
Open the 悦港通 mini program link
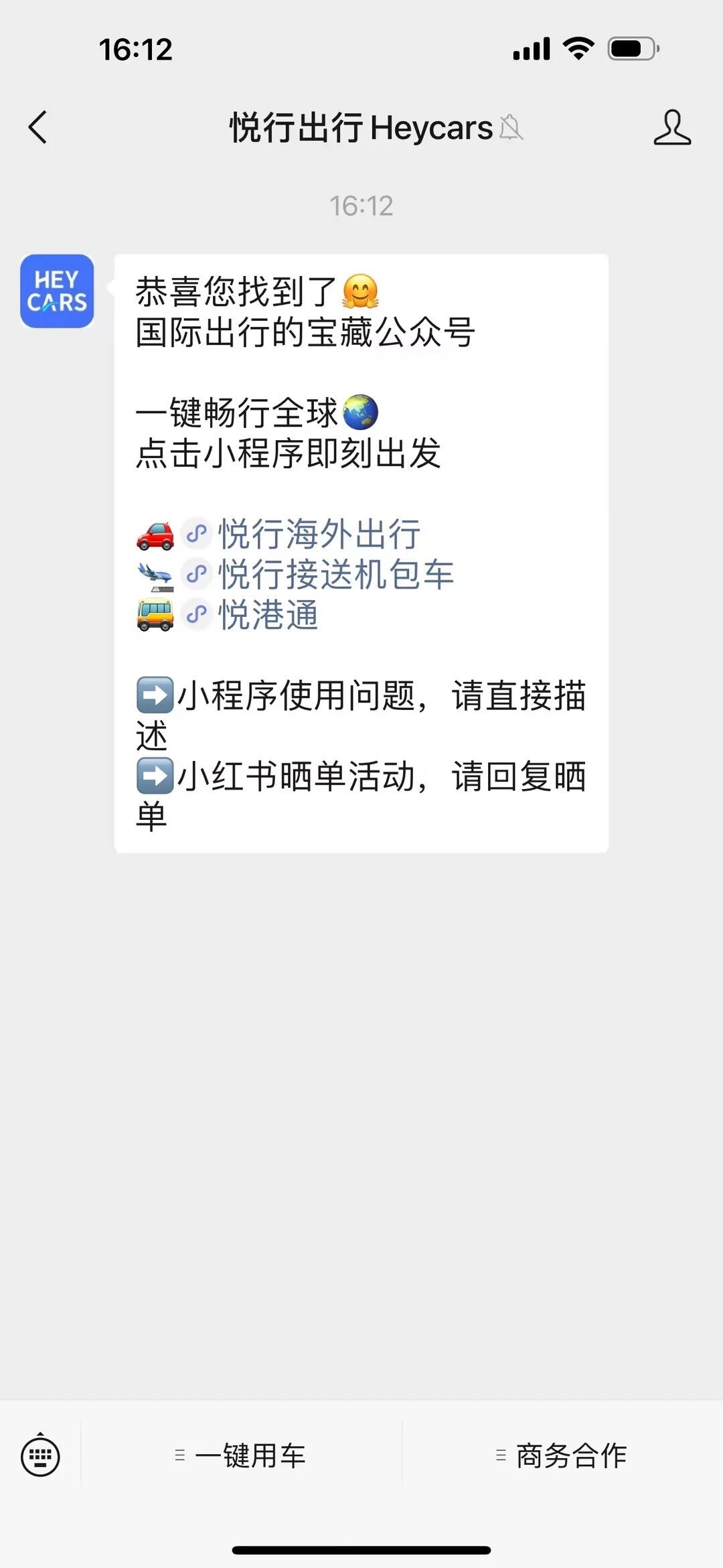point(250,615)
